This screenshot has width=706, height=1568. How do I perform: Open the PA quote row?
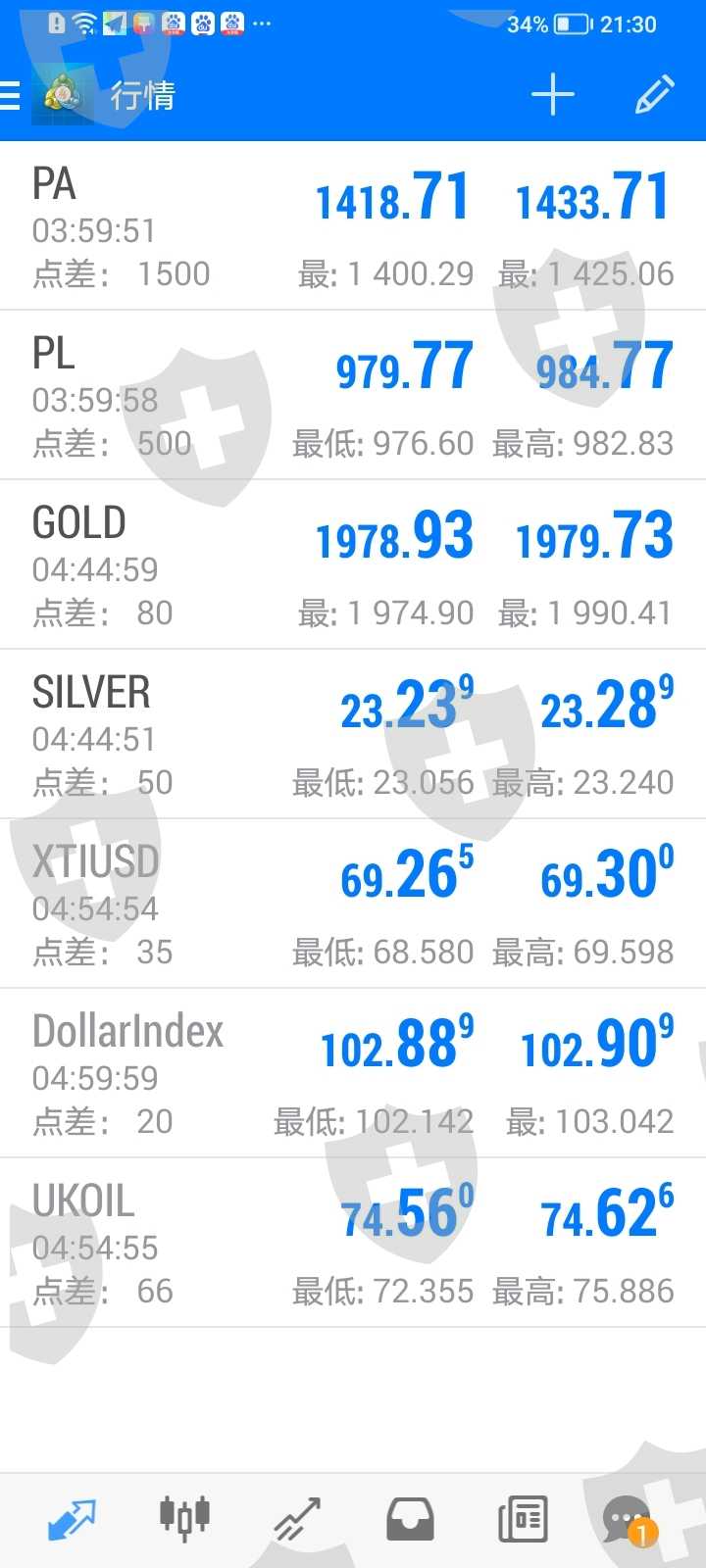[353, 226]
